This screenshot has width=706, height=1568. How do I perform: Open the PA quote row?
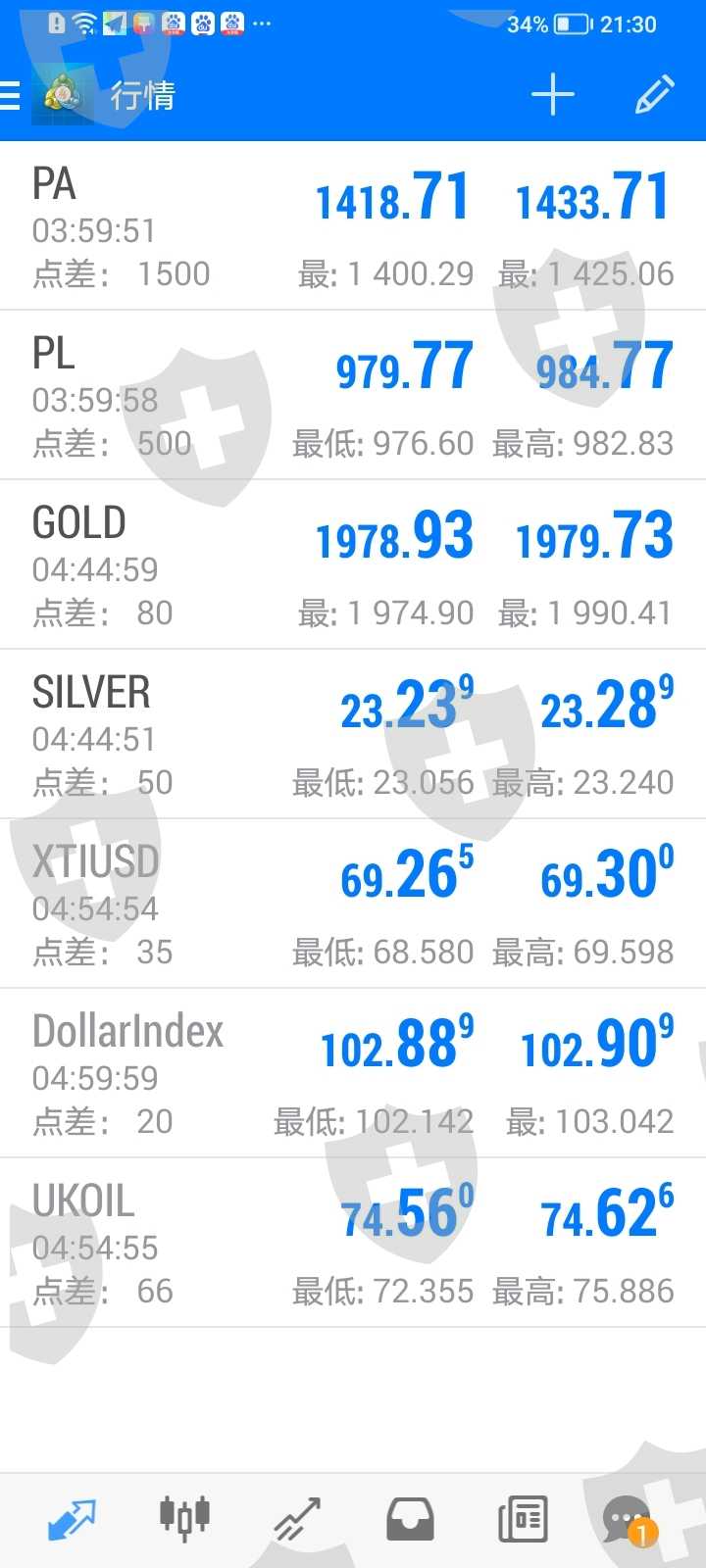[353, 226]
